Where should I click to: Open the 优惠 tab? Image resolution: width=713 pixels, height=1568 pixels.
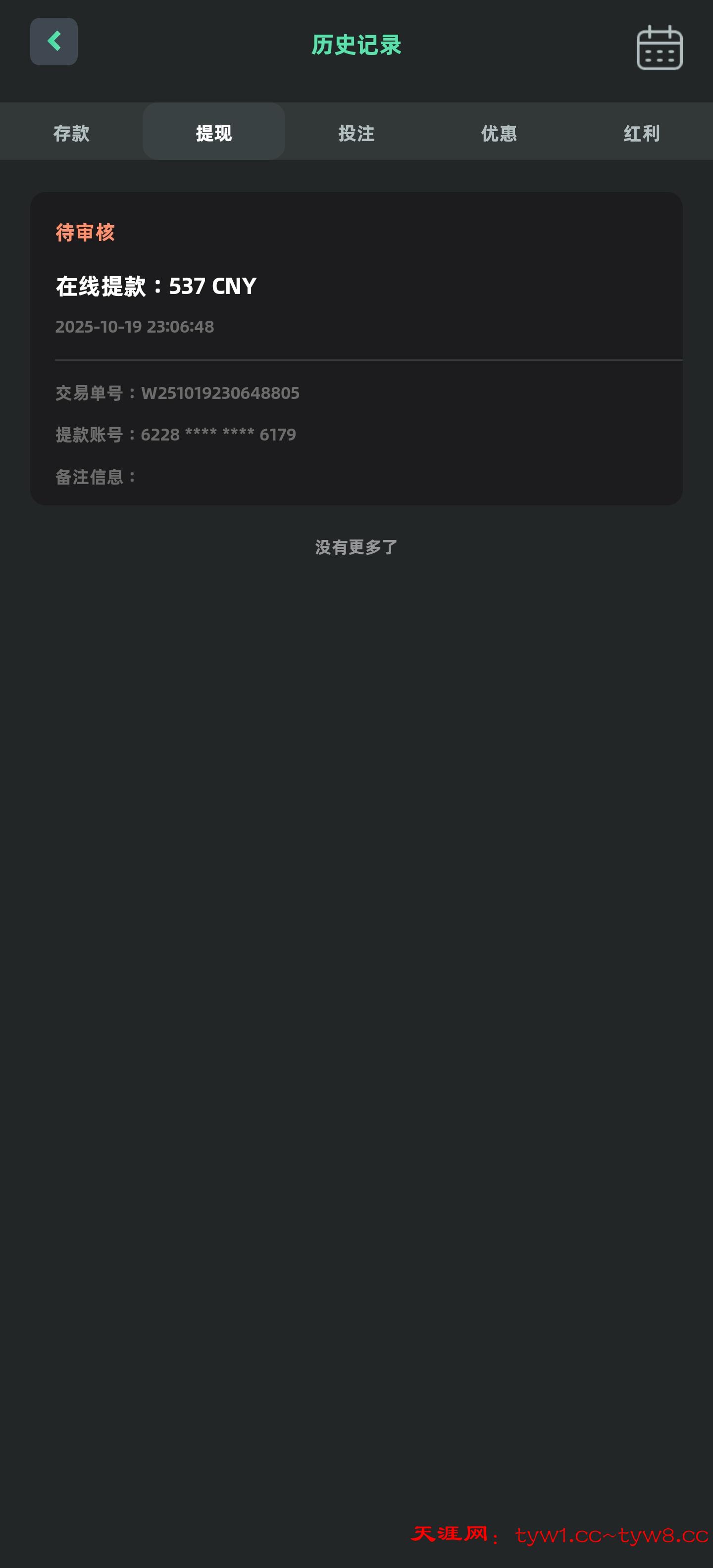[499, 132]
